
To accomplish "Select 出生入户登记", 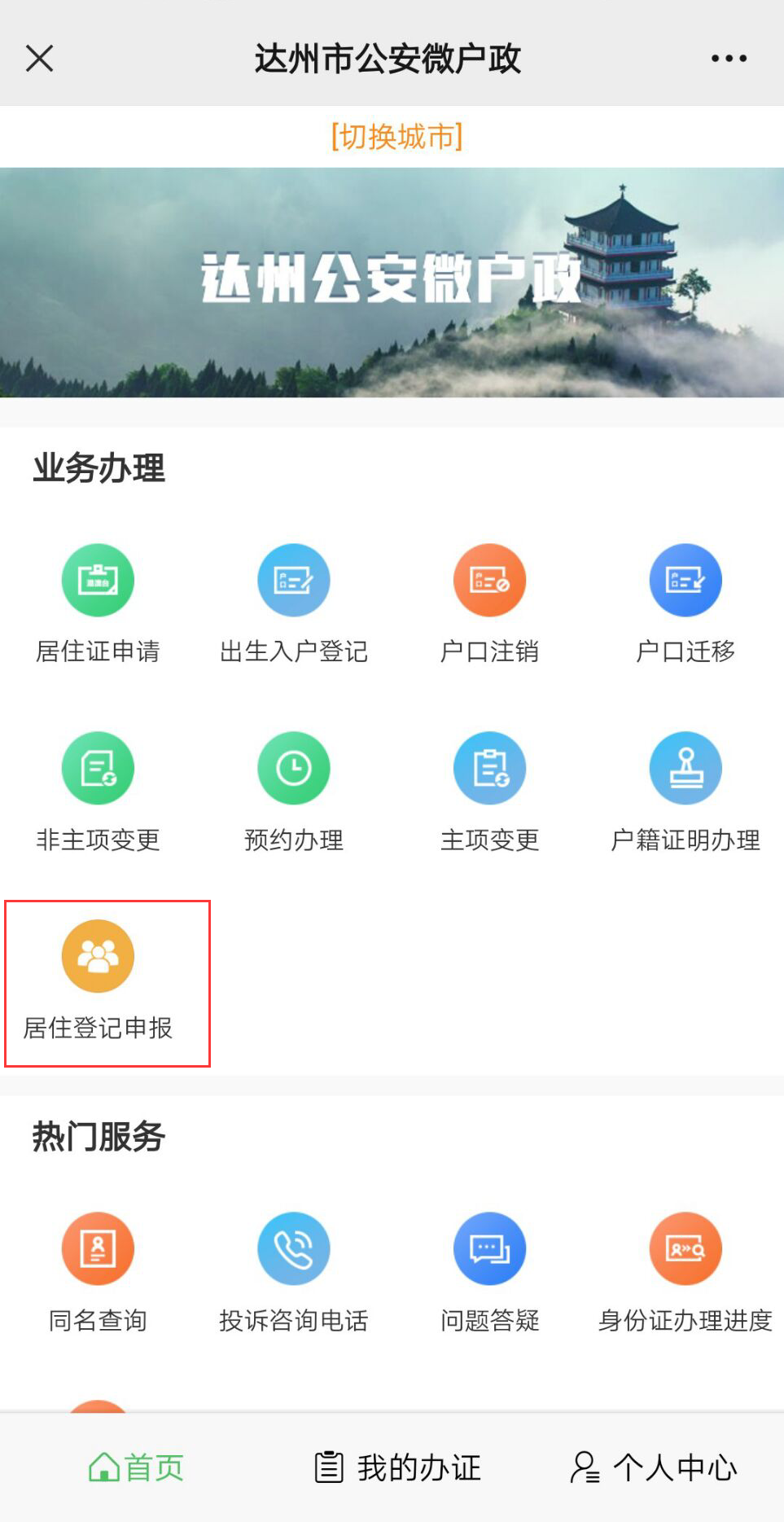I will pyautogui.click(x=294, y=581).
